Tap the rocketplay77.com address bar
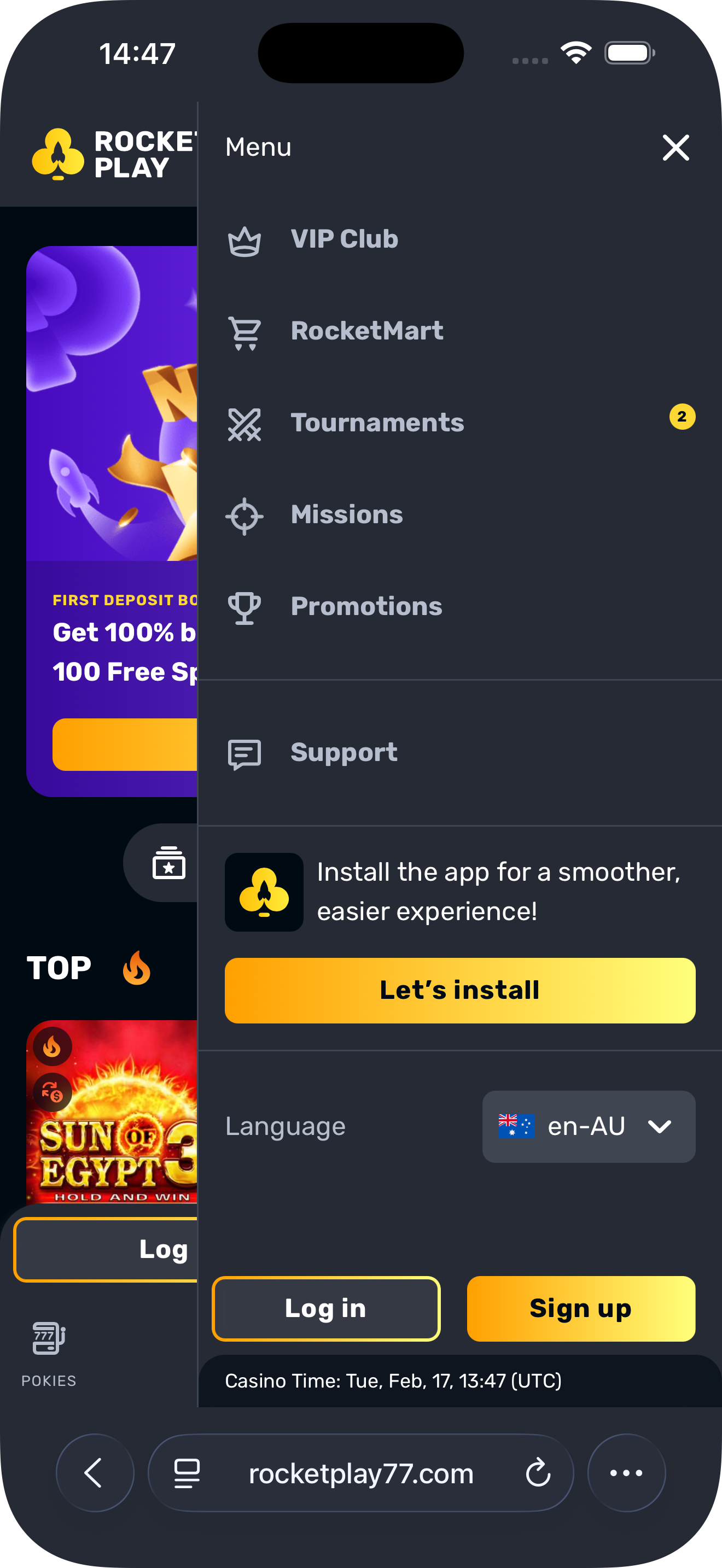 (x=360, y=1473)
